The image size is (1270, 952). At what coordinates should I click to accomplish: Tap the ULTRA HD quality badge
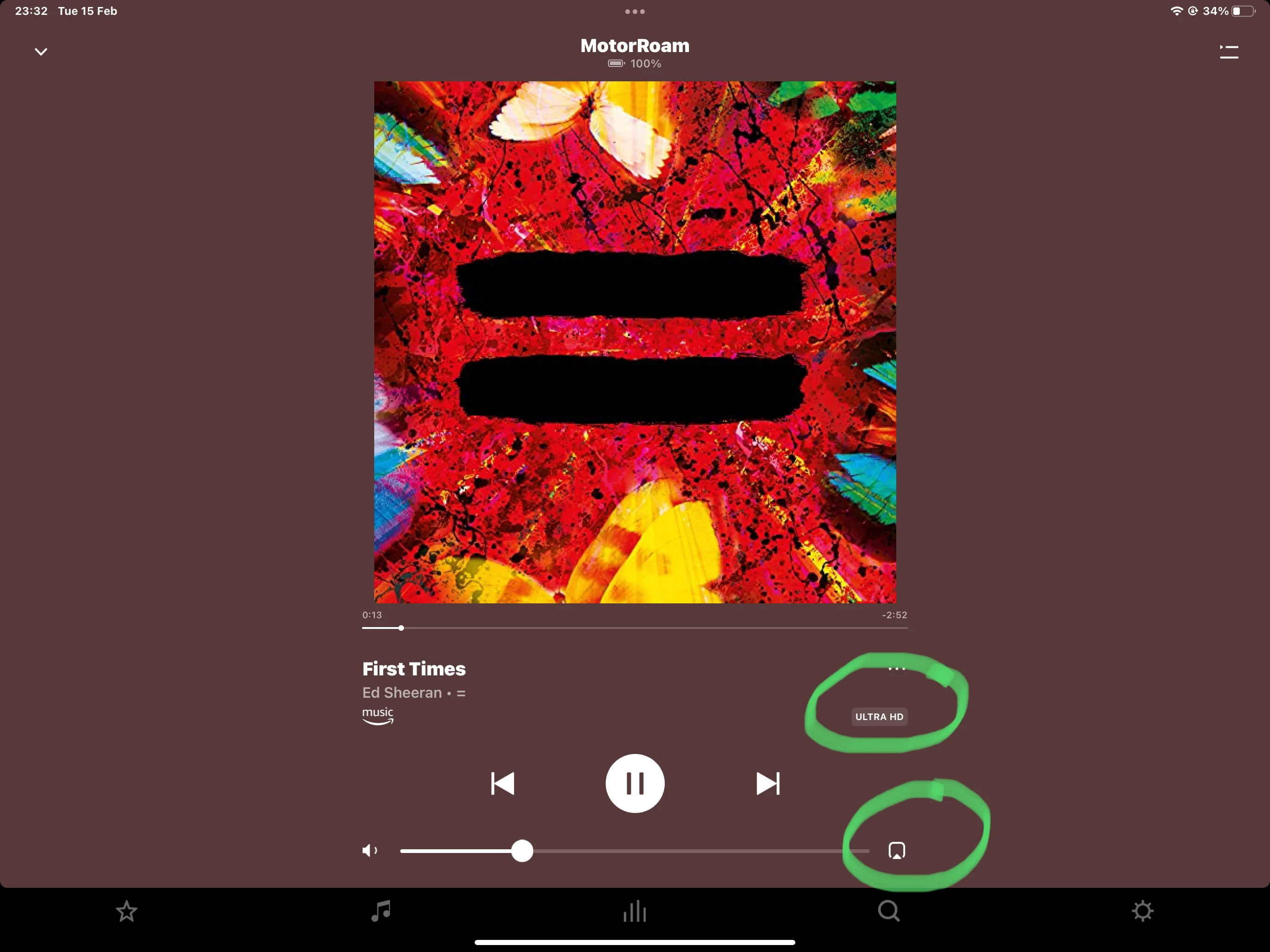point(879,717)
